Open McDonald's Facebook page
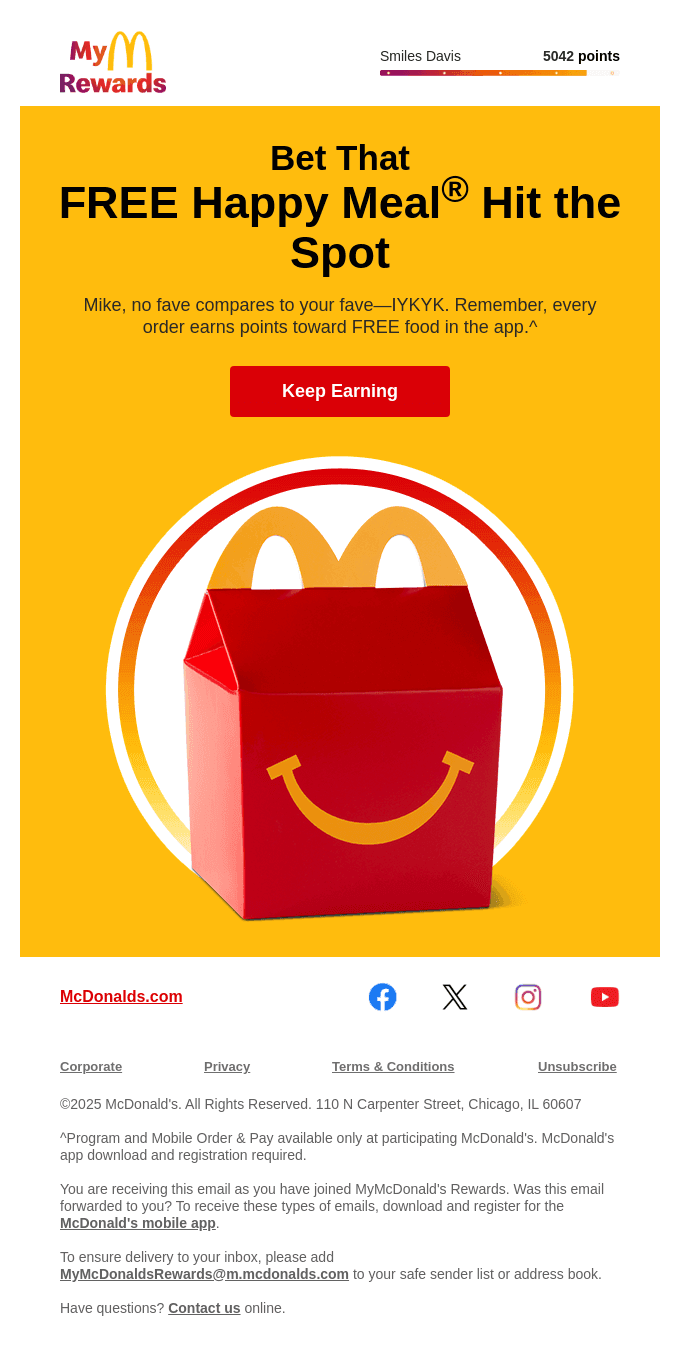The width and height of the screenshot is (680, 1348). pos(382,997)
